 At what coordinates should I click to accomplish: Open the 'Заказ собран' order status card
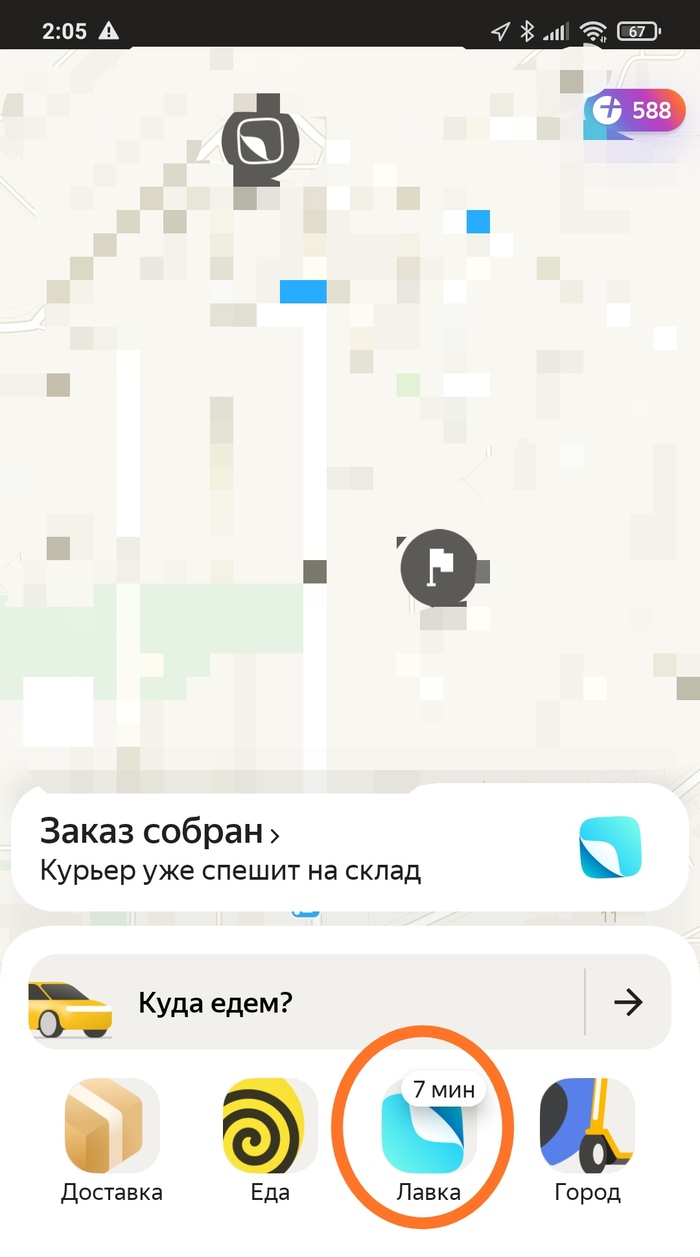click(x=300, y=847)
